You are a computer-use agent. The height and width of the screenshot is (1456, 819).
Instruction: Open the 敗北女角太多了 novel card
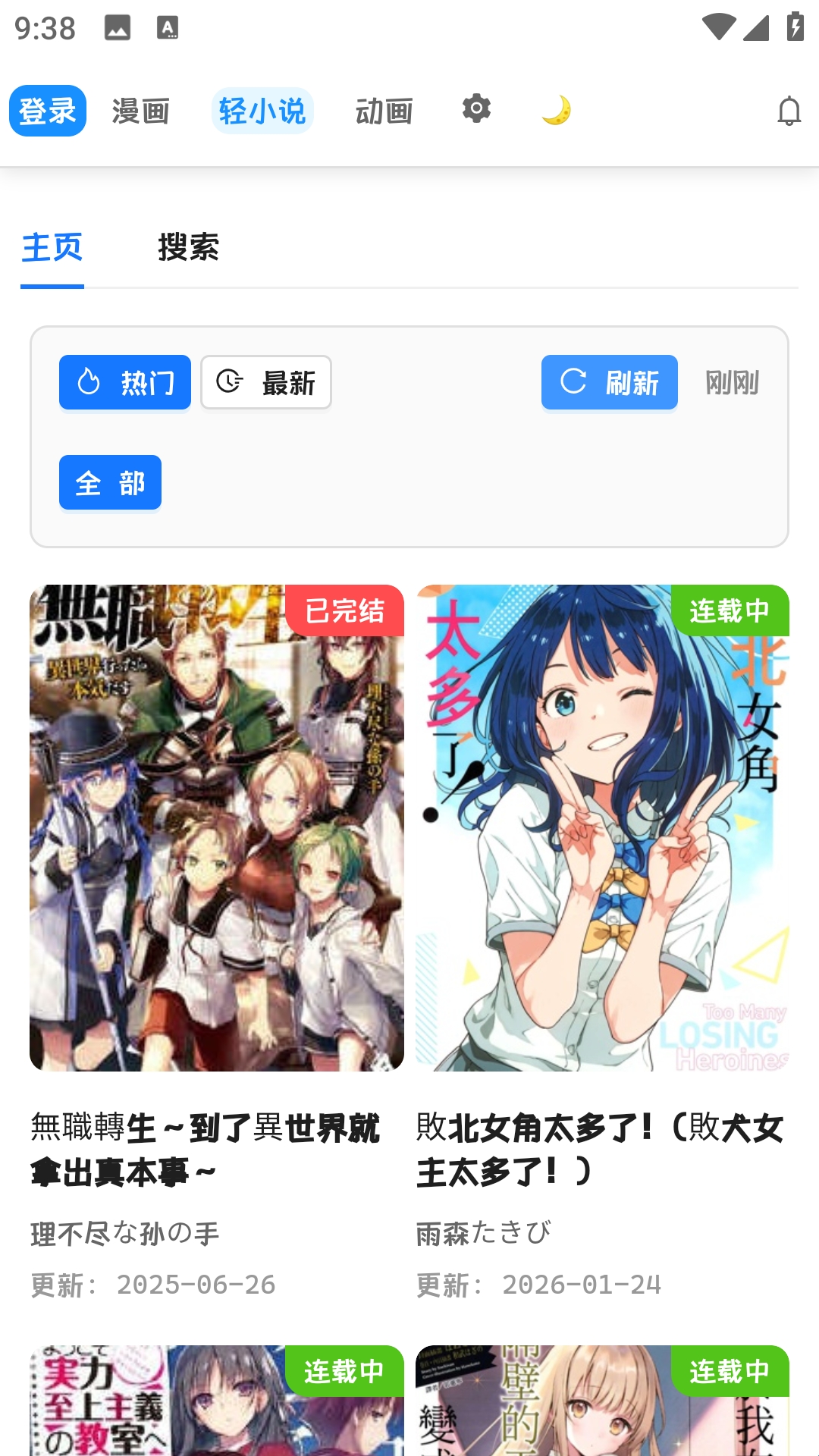click(x=602, y=827)
